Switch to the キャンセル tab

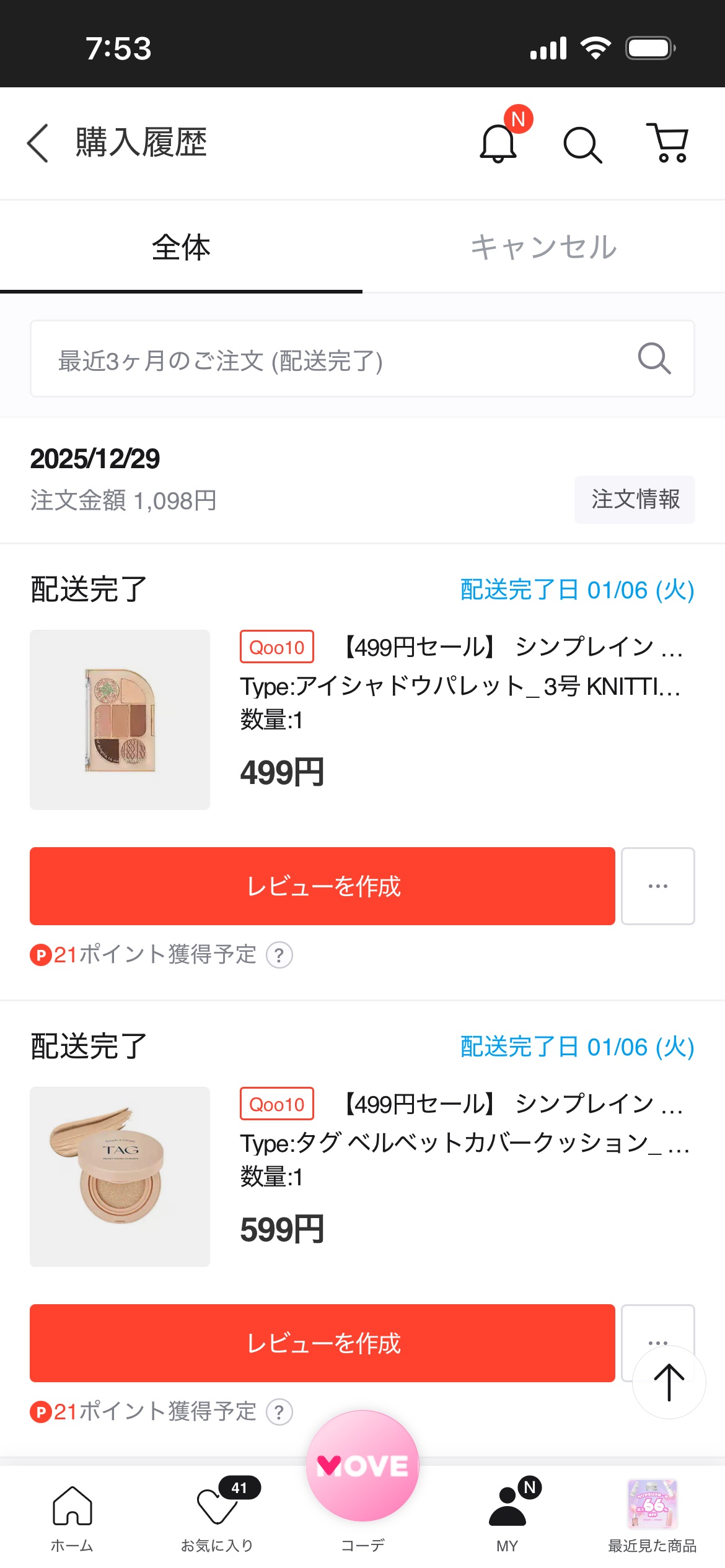(x=543, y=246)
